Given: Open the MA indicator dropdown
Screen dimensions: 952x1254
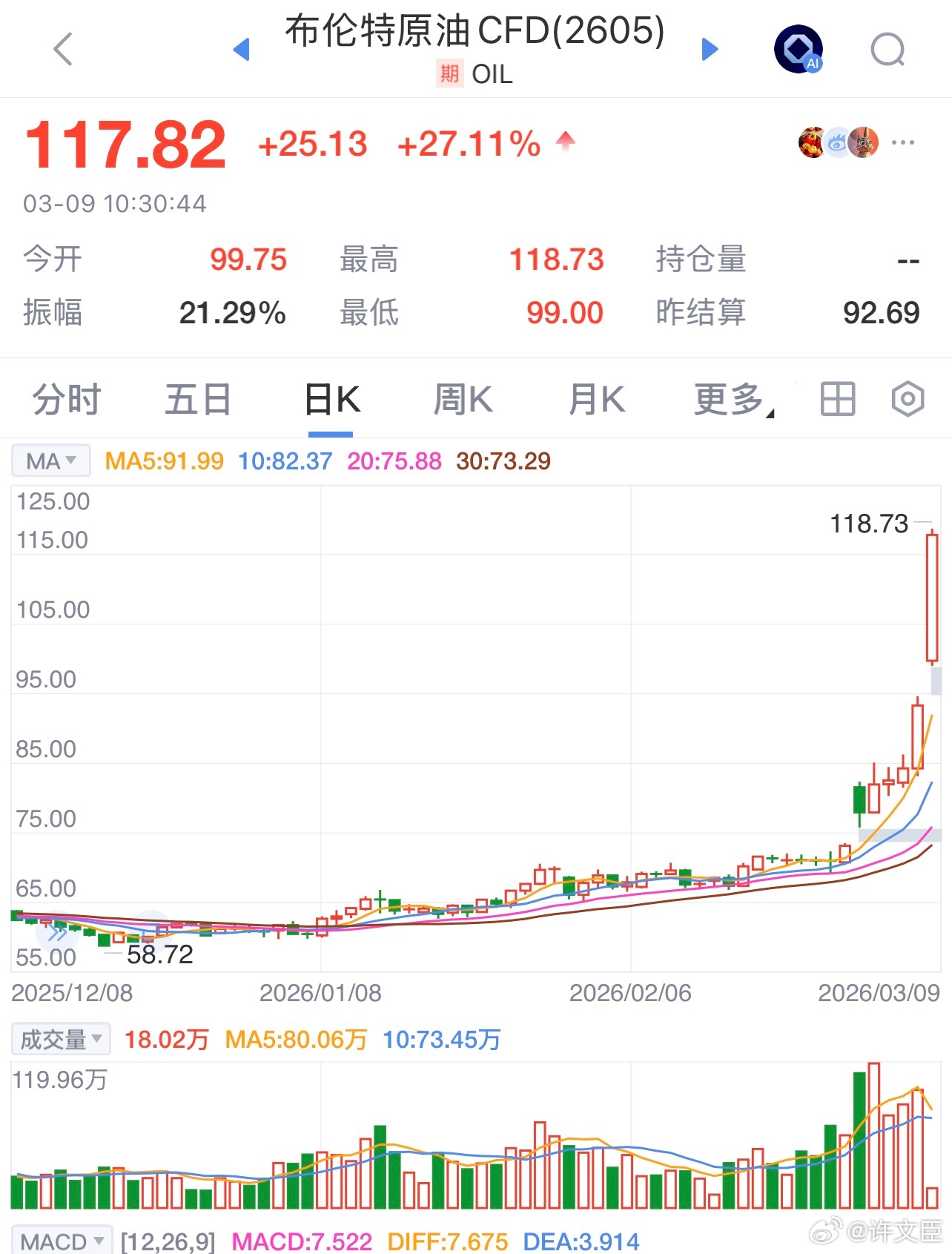Looking at the screenshot, I should 50,461.
